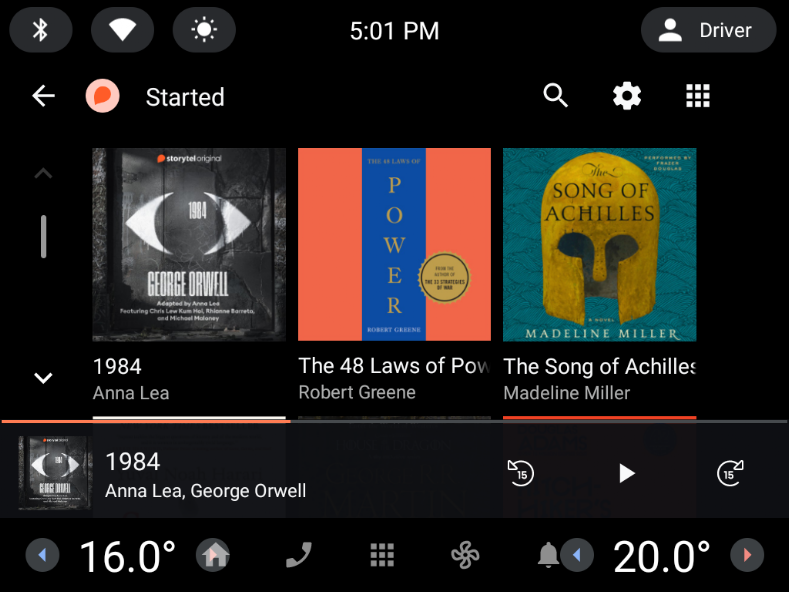
Task: Lower the left temperature from 16.0°
Action: click(42, 555)
